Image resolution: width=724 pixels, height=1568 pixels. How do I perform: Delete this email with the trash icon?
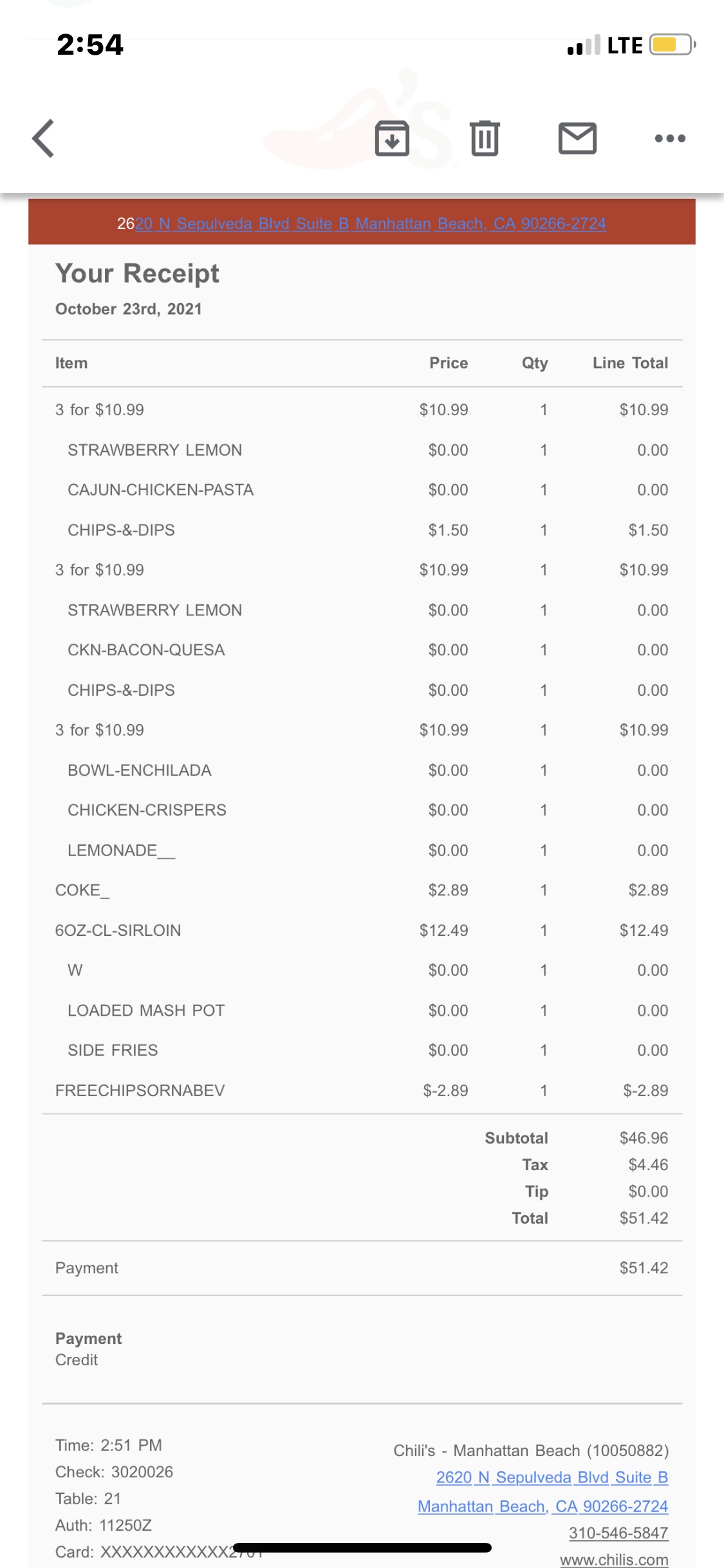coord(485,138)
